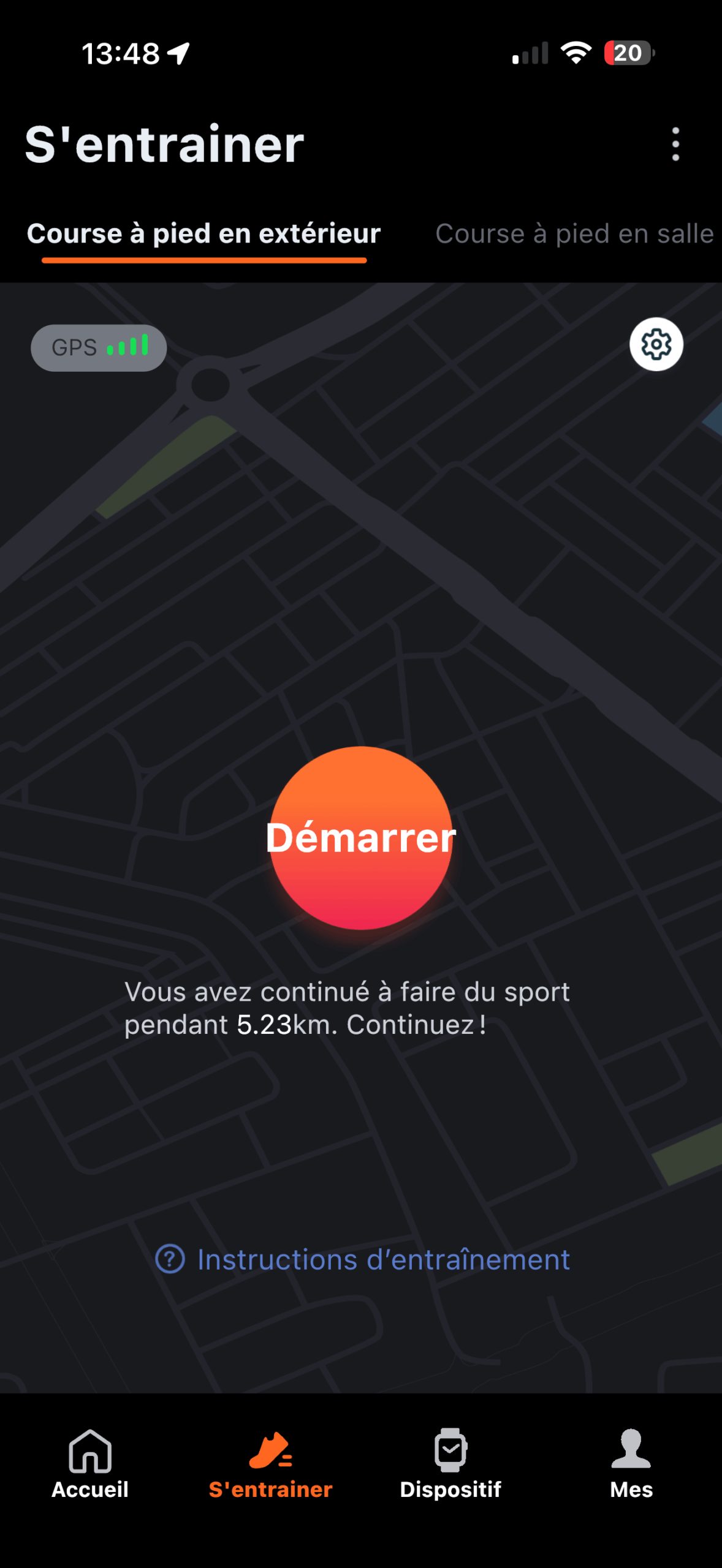This screenshot has height=1568, width=722.
Task: Tap Démarrer to start the run
Action: coord(361,838)
